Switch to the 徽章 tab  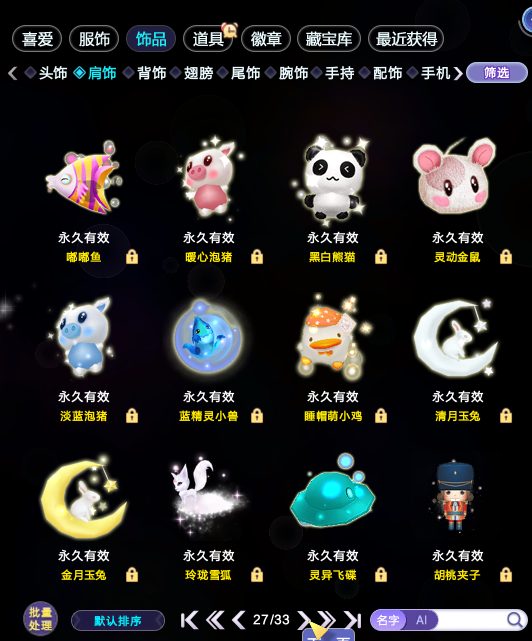click(266, 39)
